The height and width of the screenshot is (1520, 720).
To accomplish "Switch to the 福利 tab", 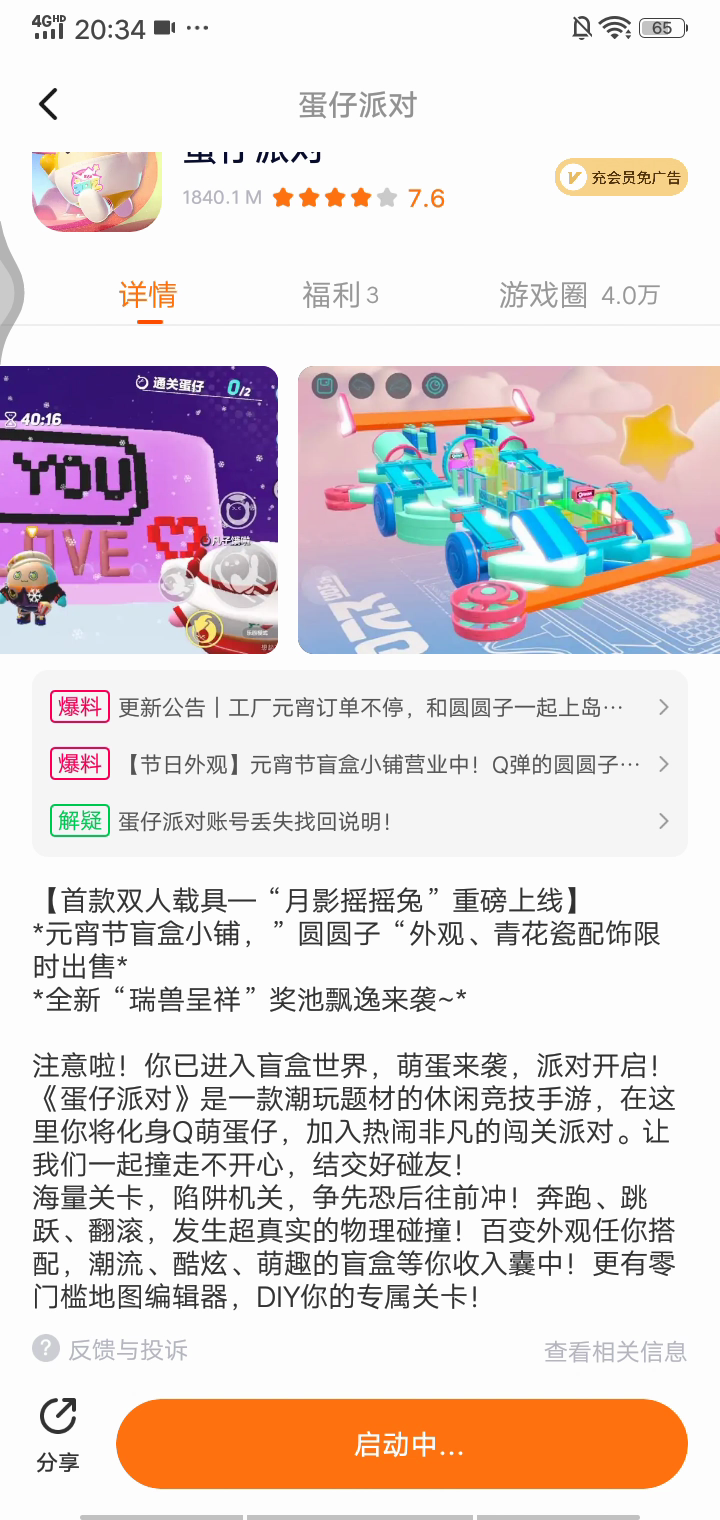I will [x=340, y=295].
